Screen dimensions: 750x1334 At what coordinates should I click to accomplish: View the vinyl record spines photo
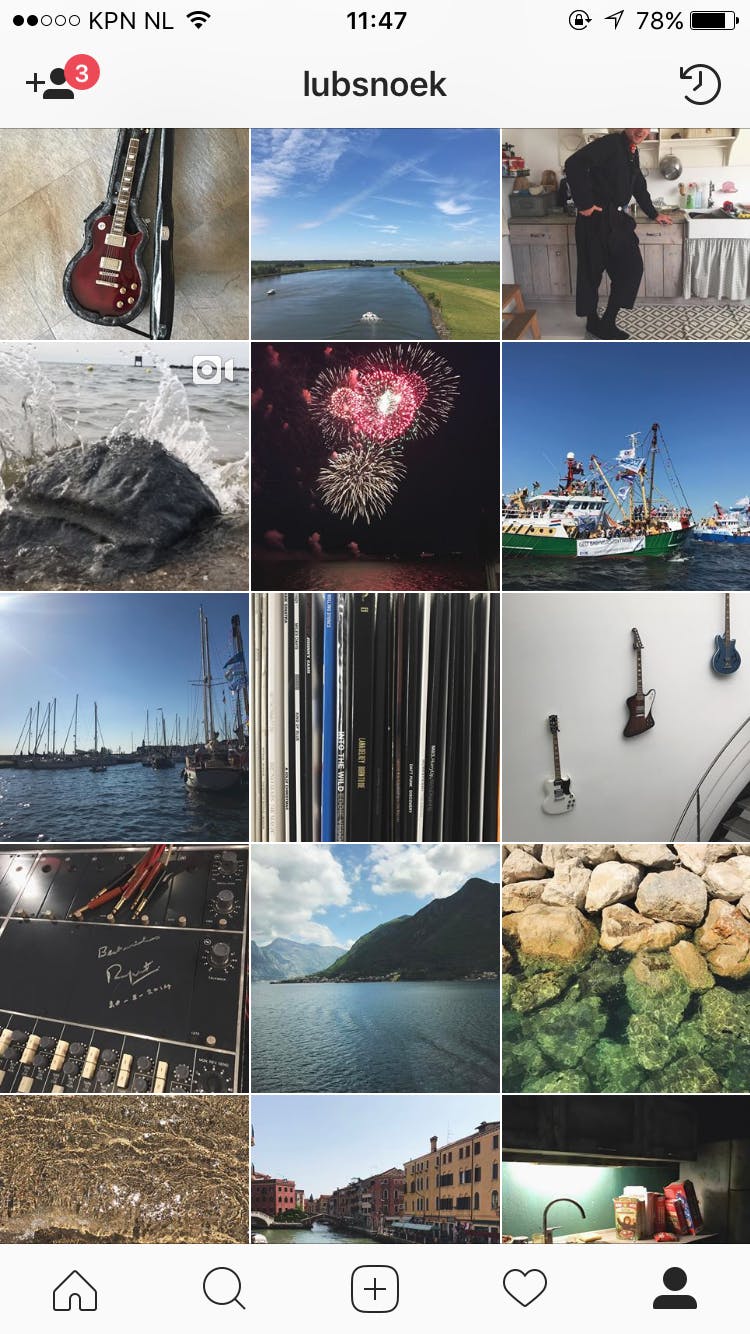375,717
